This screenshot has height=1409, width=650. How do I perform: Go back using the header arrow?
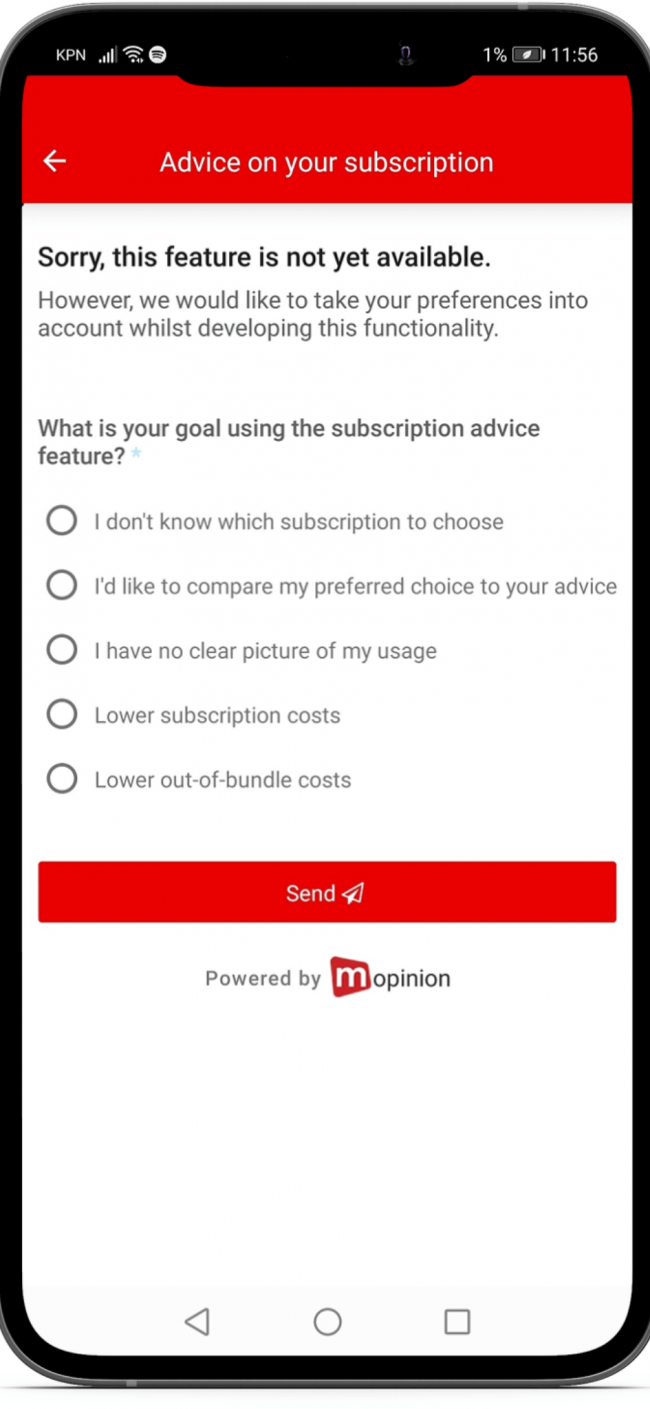[54, 161]
